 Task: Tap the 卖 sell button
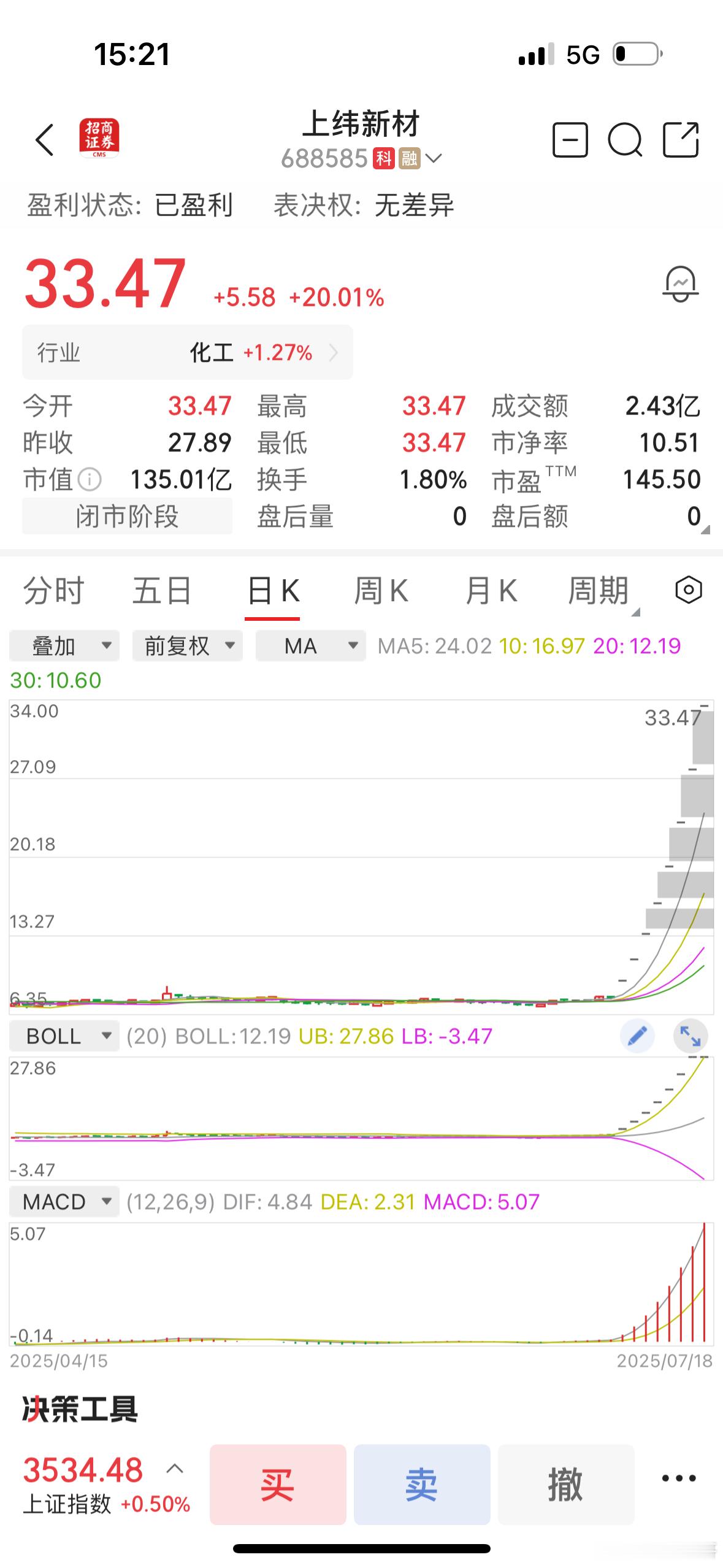(422, 1485)
